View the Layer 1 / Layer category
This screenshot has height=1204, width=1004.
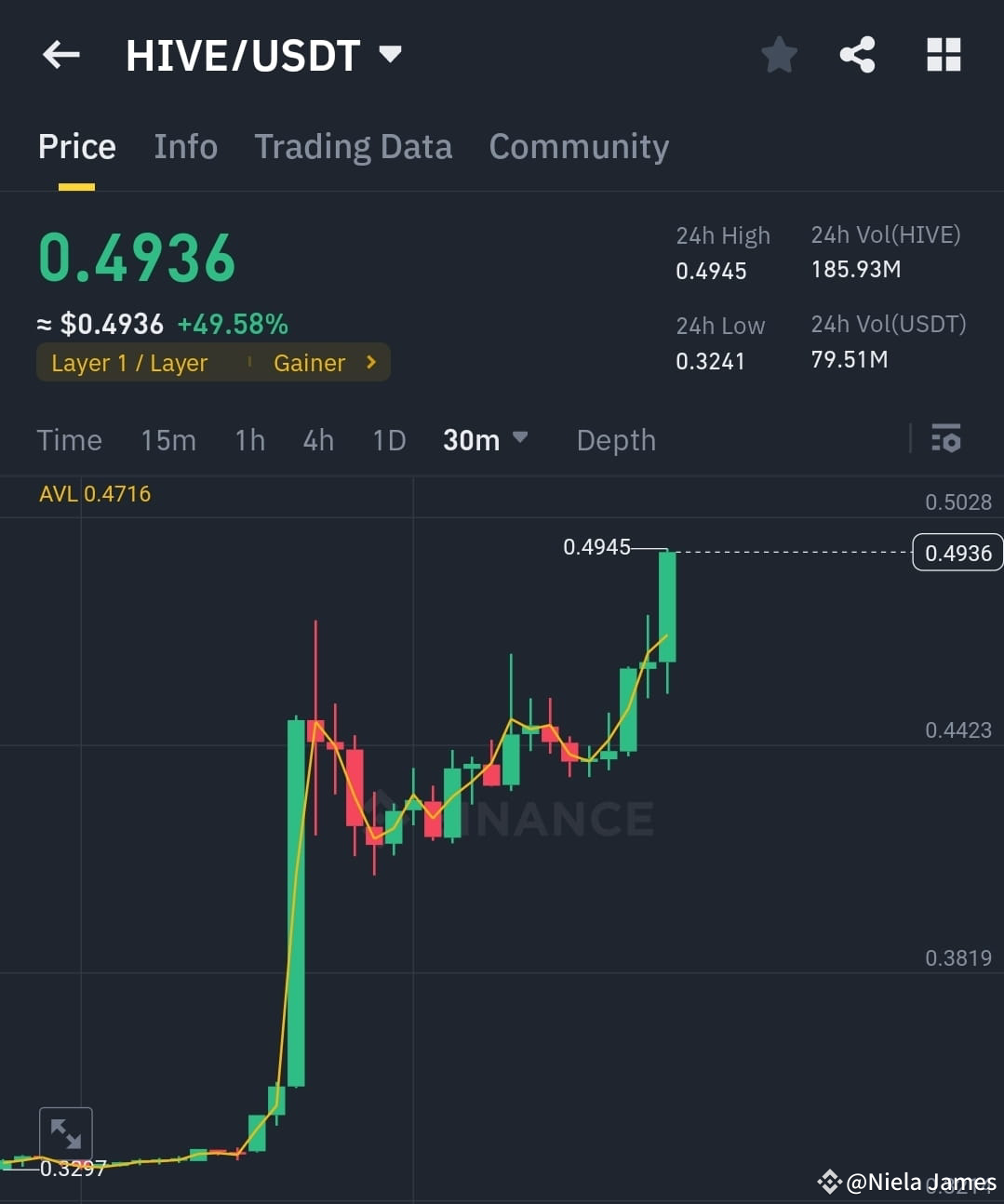[x=129, y=363]
